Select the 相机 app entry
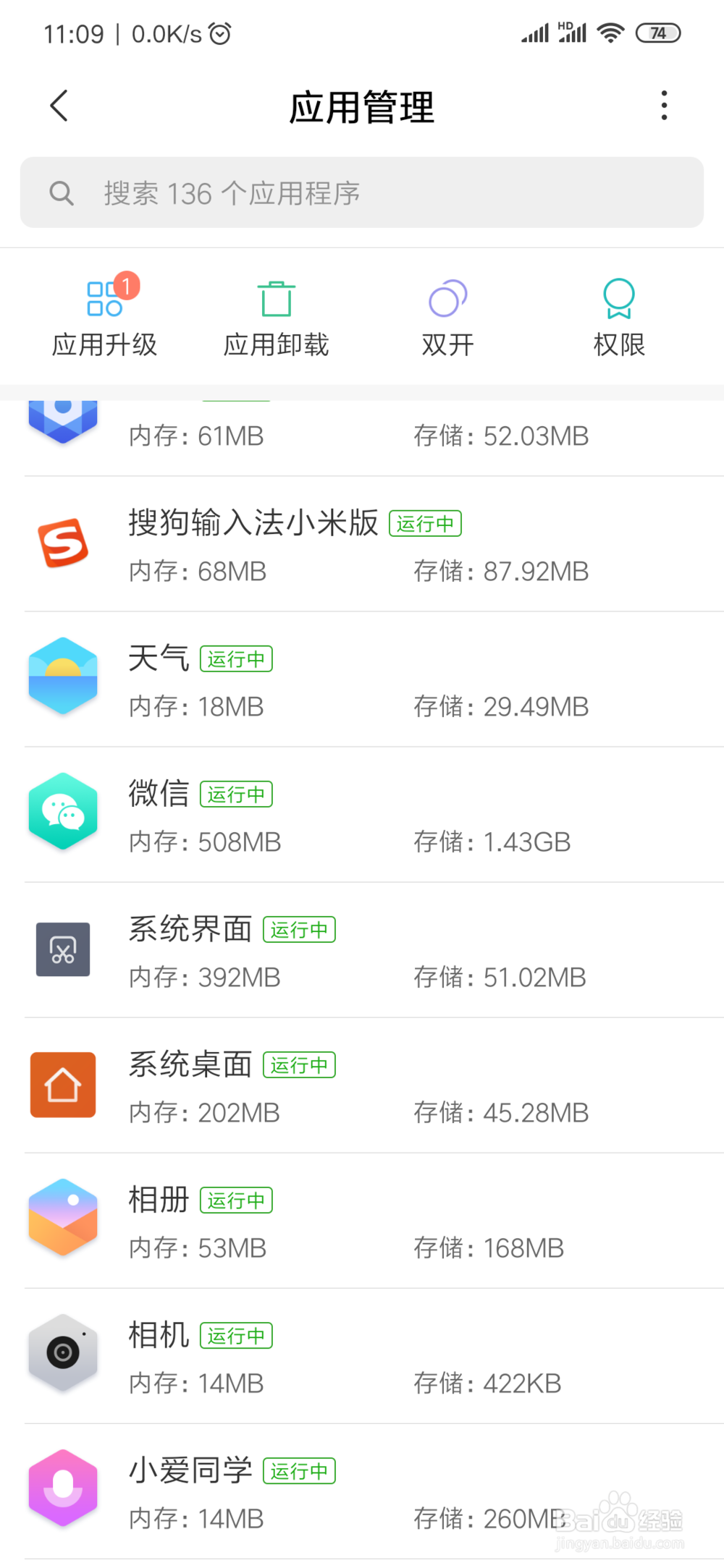This screenshot has width=724, height=1568. 362,1357
